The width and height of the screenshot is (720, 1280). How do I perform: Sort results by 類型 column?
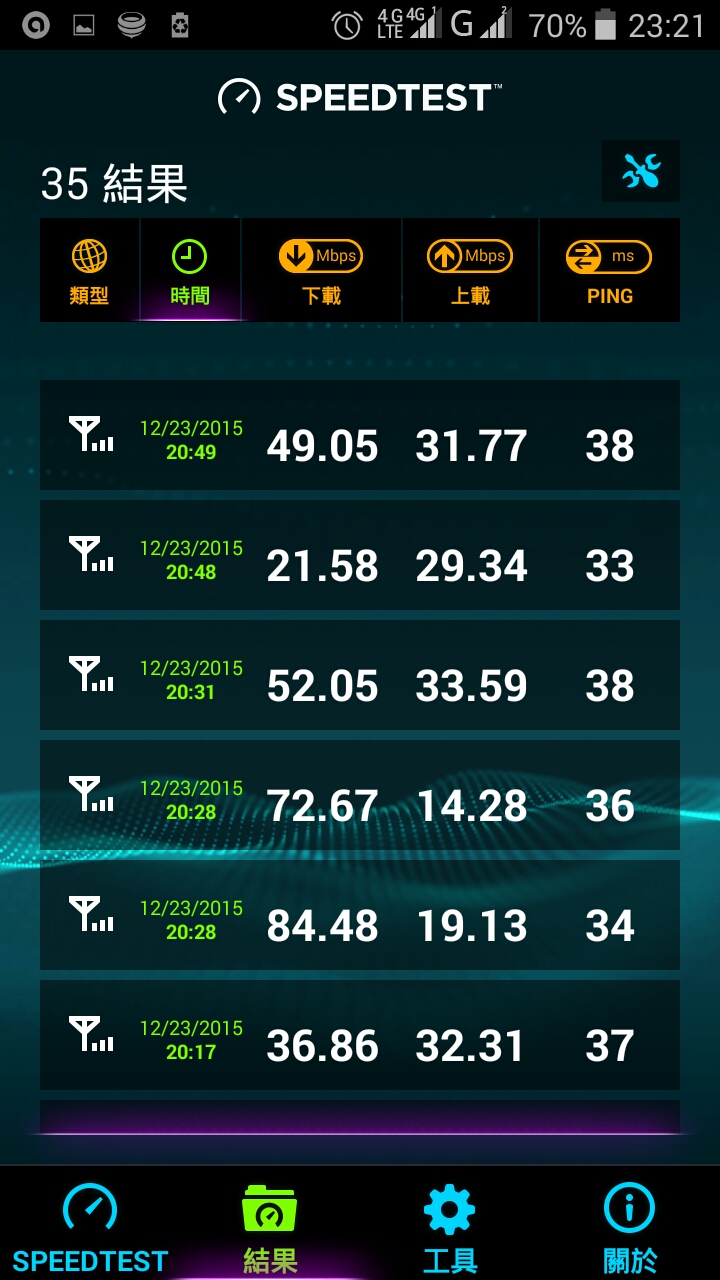pyautogui.click(x=90, y=270)
